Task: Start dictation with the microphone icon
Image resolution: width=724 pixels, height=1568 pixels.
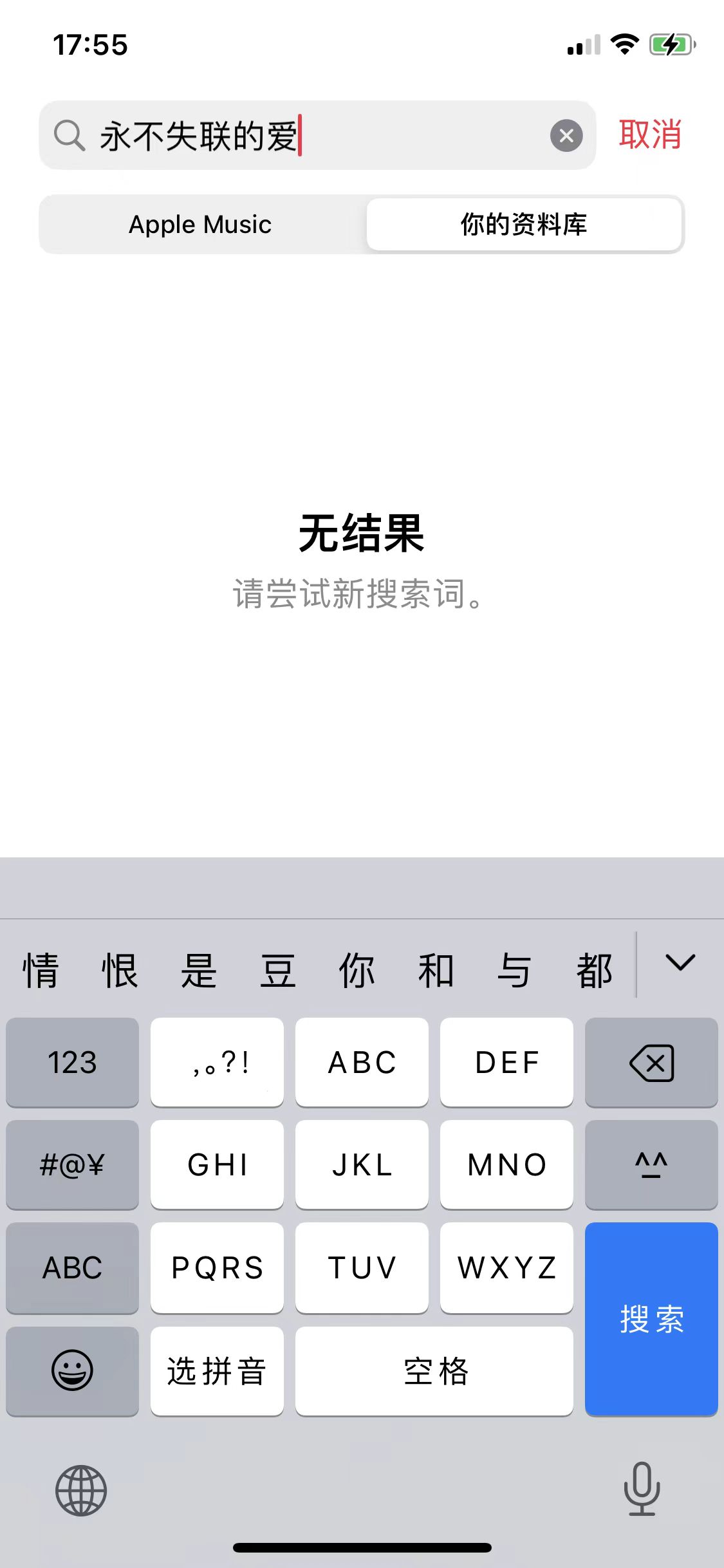Action: pyautogui.click(x=642, y=1489)
